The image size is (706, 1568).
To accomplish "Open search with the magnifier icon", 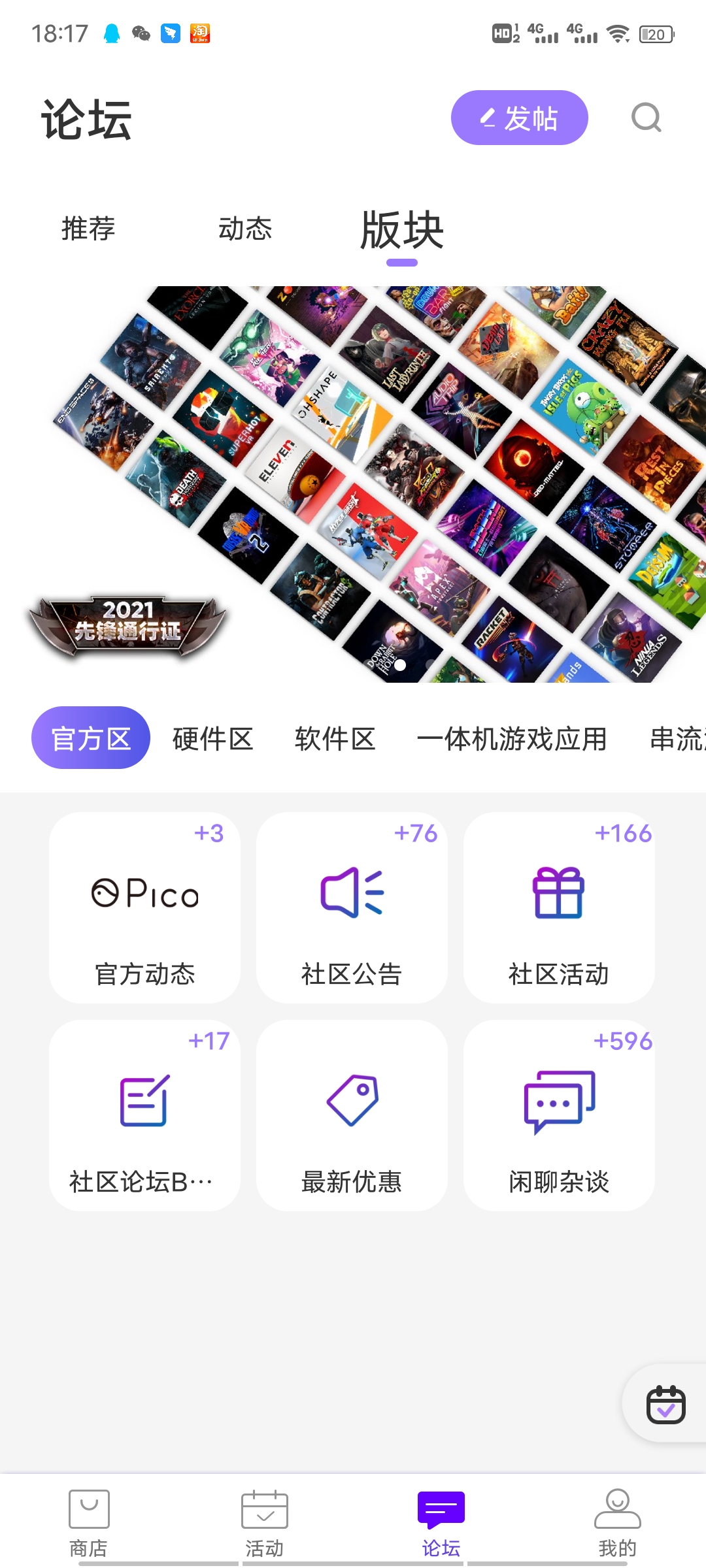I will coord(646,118).
